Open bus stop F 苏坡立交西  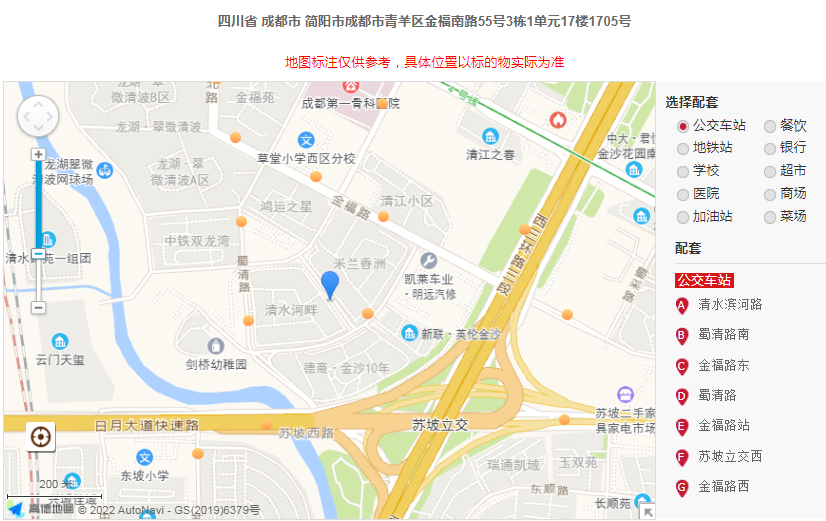pos(729,457)
